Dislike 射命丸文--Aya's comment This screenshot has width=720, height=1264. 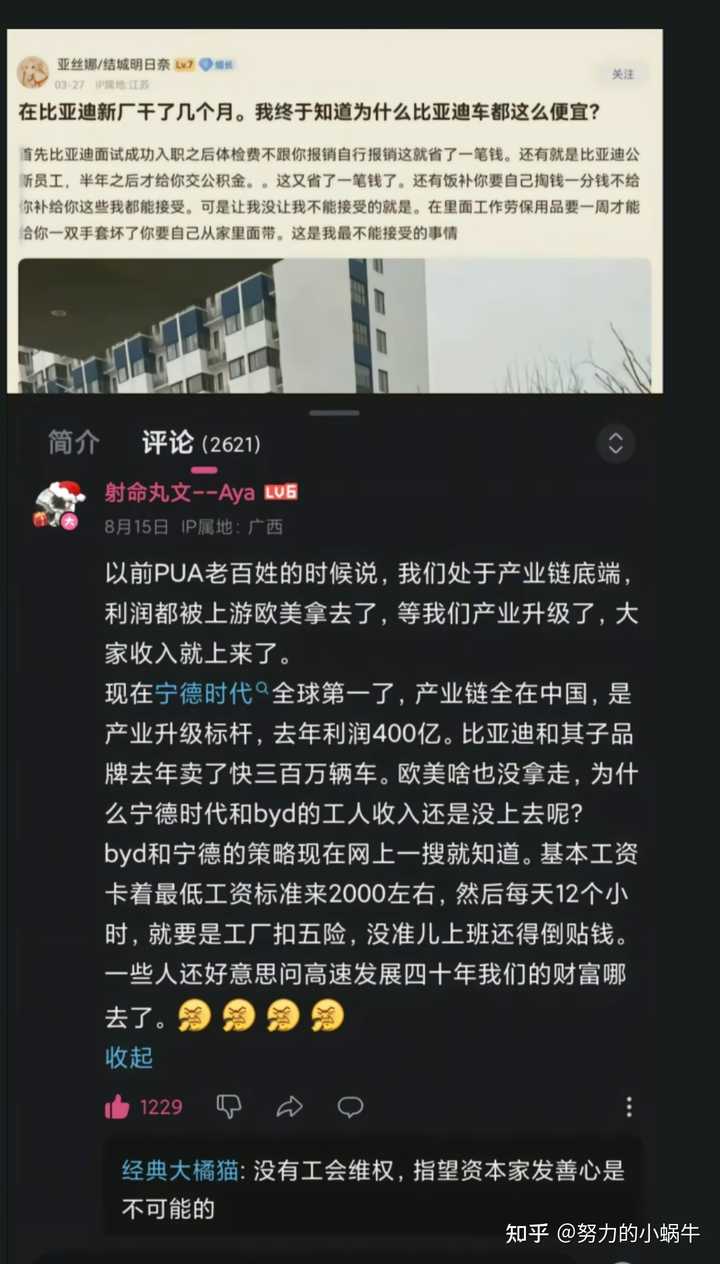[x=229, y=1106]
